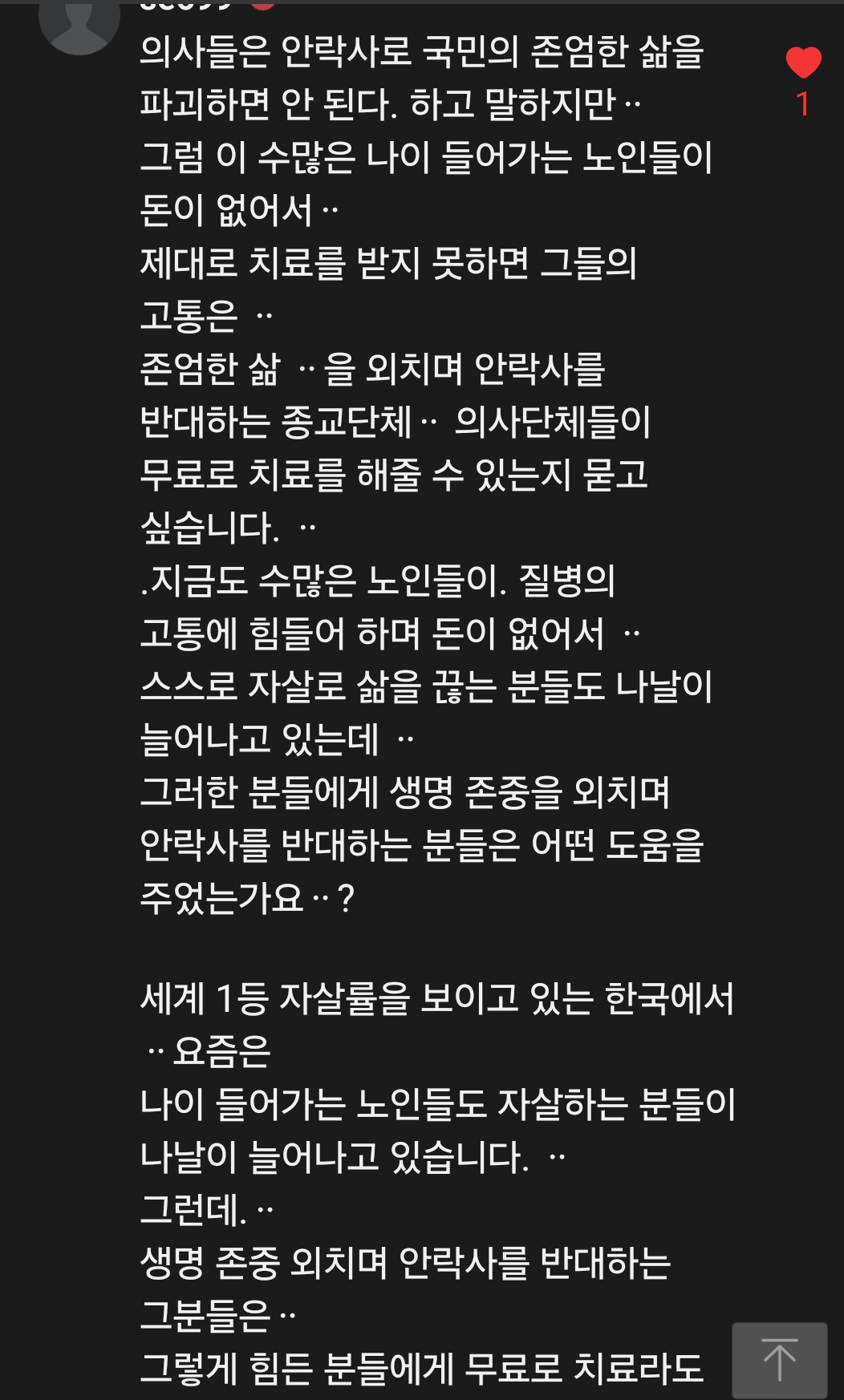Tap the red heart like icon

803,63
